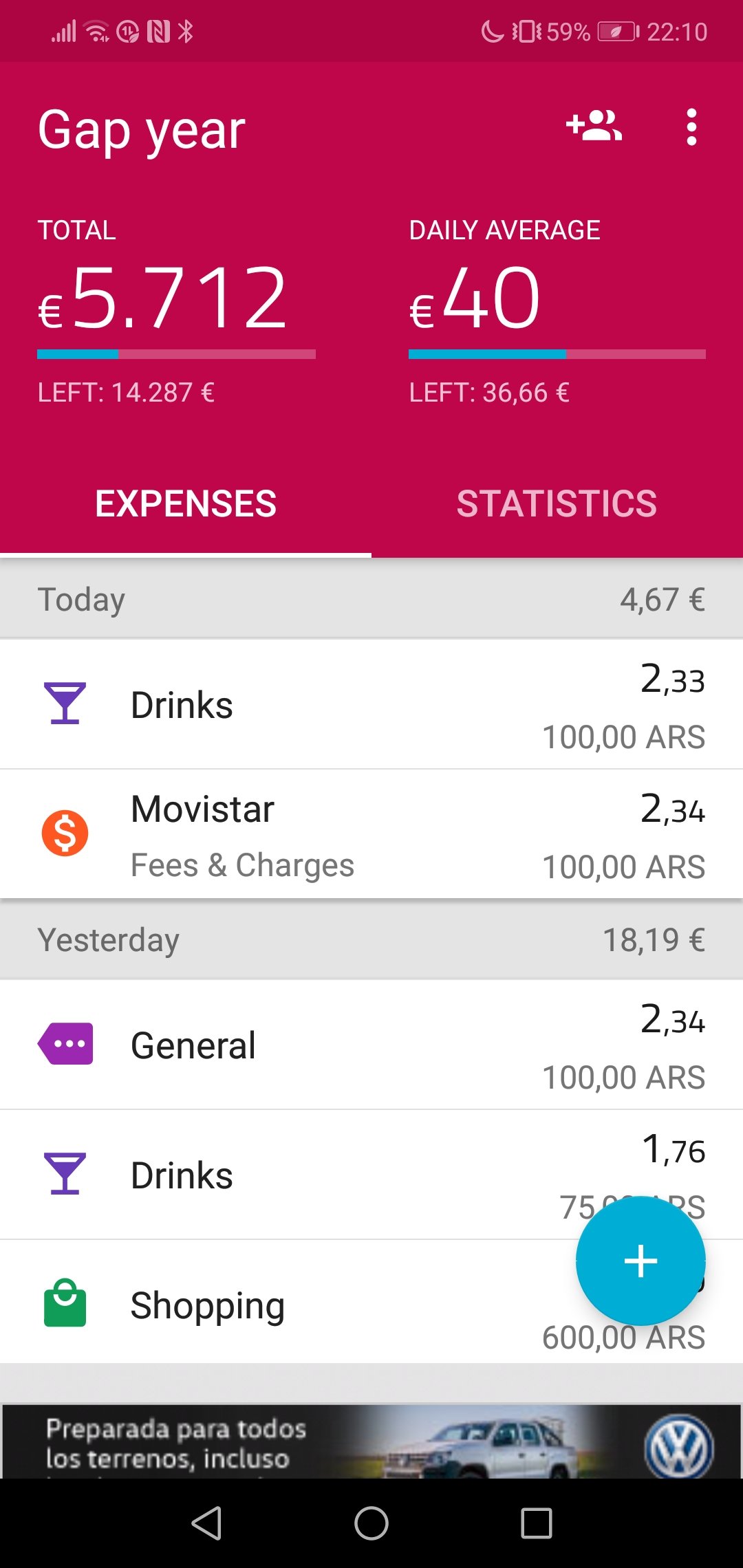Open the Shopping expense entry
Screen dimensions: 743x1568
point(371,1303)
